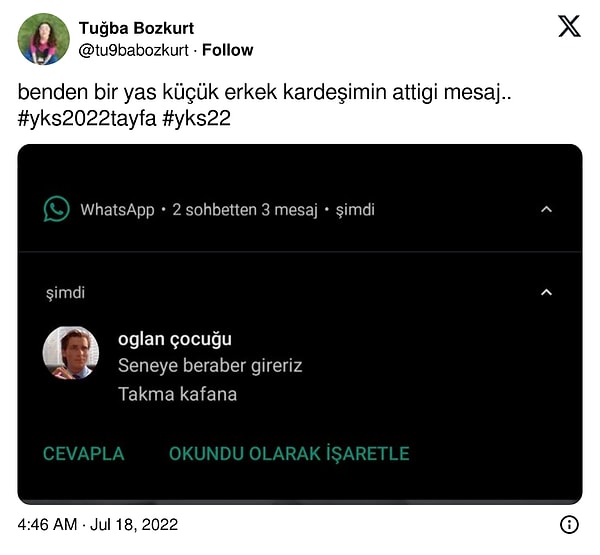Open the tweet timestamp Jul 18, 2022
The width and height of the screenshot is (600, 555).
(x=97, y=524)
